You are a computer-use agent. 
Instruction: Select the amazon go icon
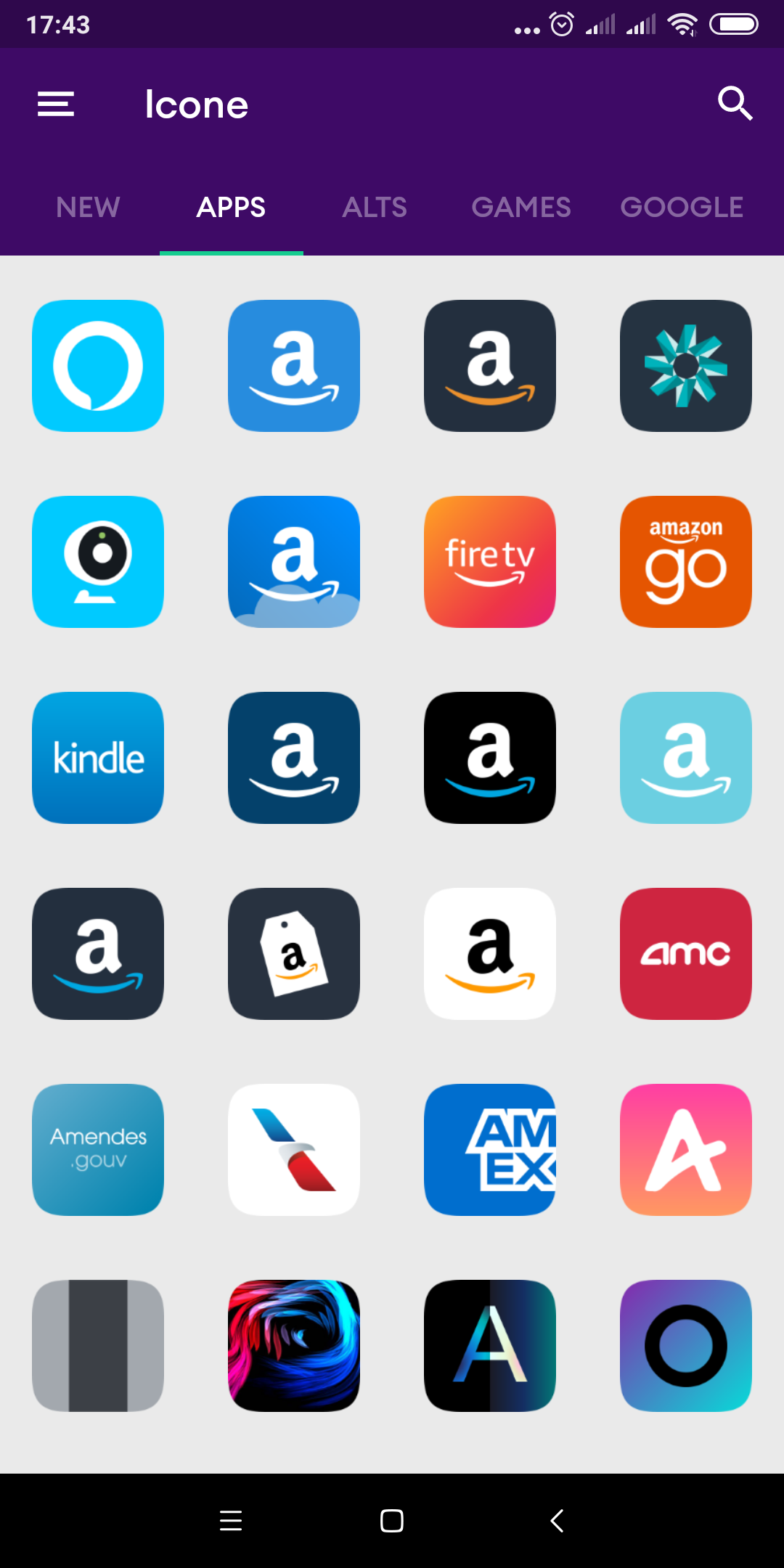pos(686,562)
